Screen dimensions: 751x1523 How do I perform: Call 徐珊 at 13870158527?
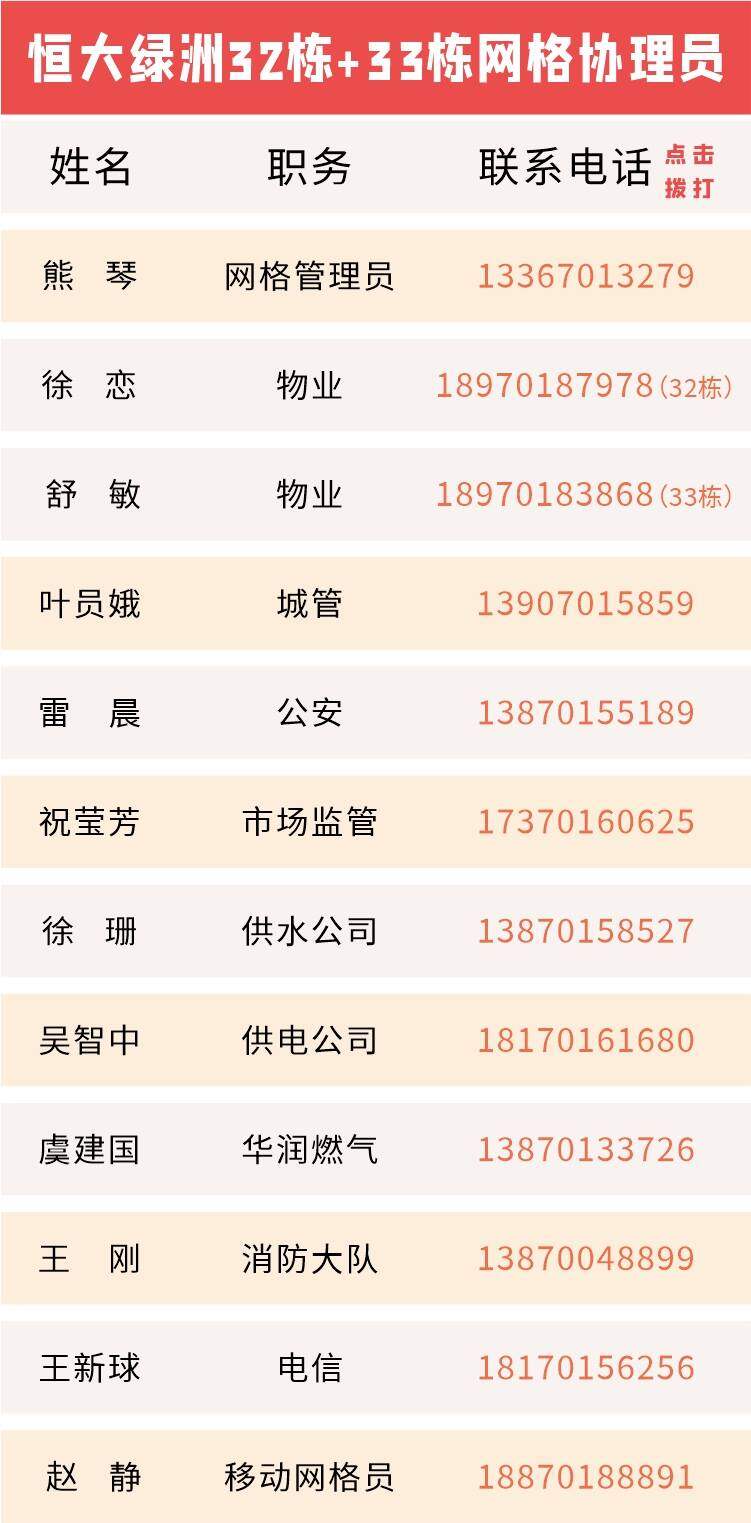(585, 931)
